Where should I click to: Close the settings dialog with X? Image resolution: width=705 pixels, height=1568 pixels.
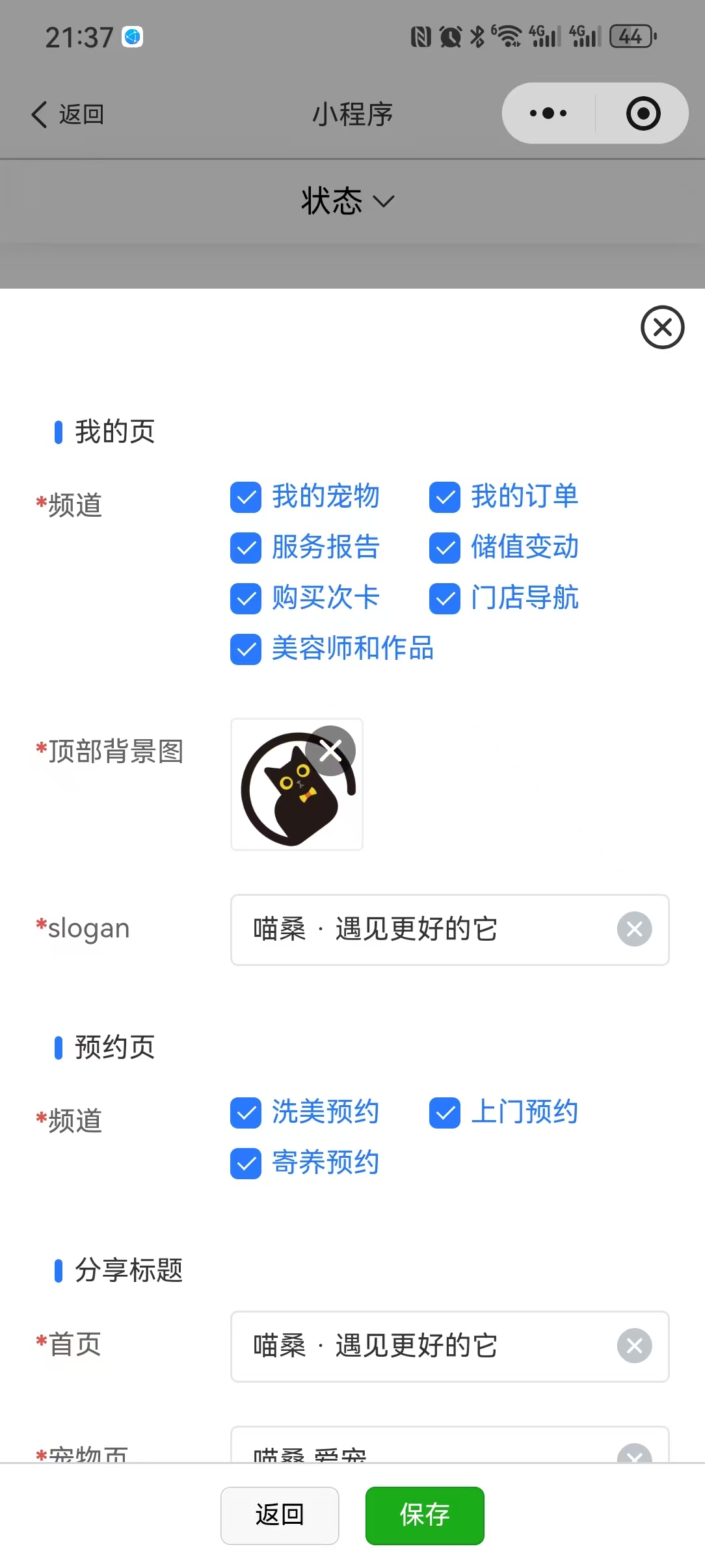pyautogui.click(x=662, y=327)
